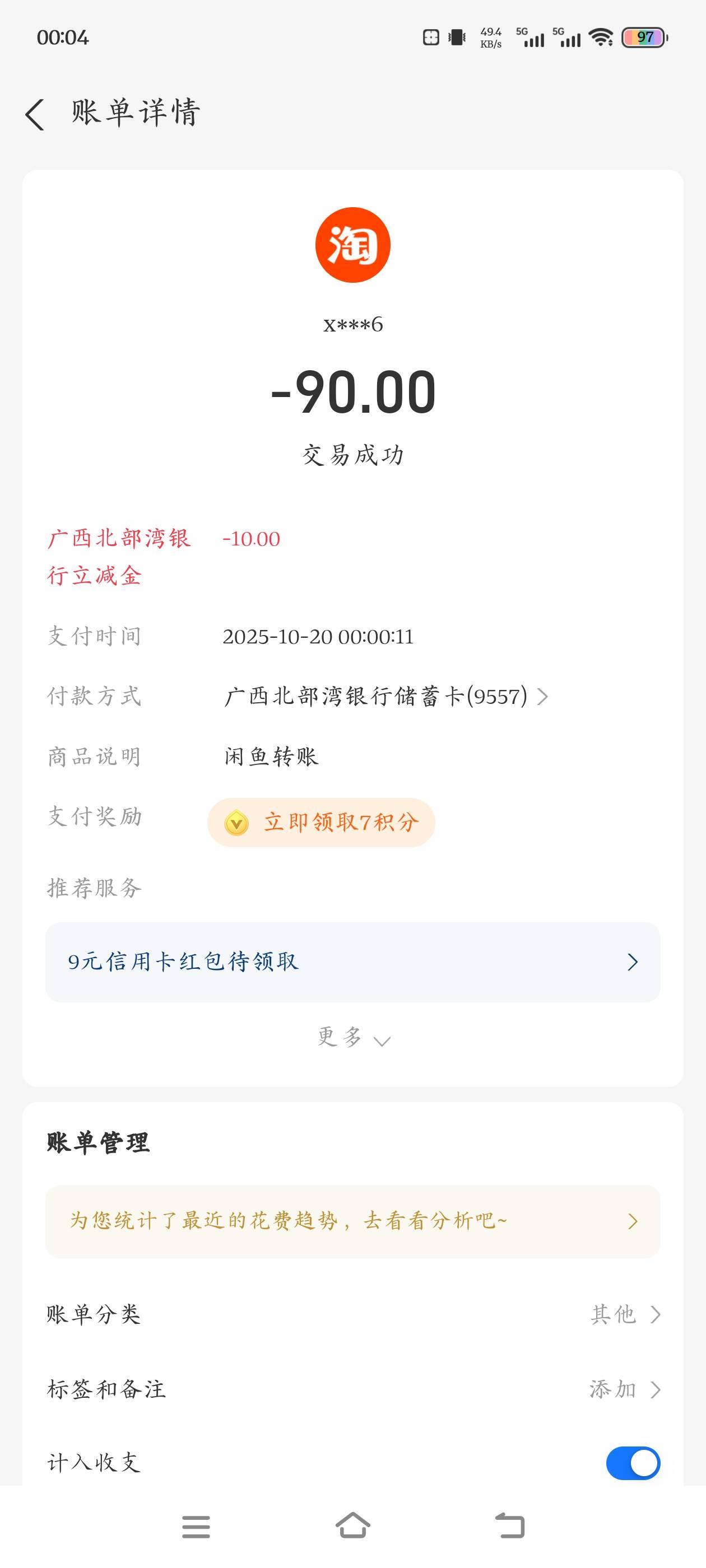View the 花费趋势 spending analysis banner
Image resolution: width=706 pixels, height=1568 pixels.
352,1221
